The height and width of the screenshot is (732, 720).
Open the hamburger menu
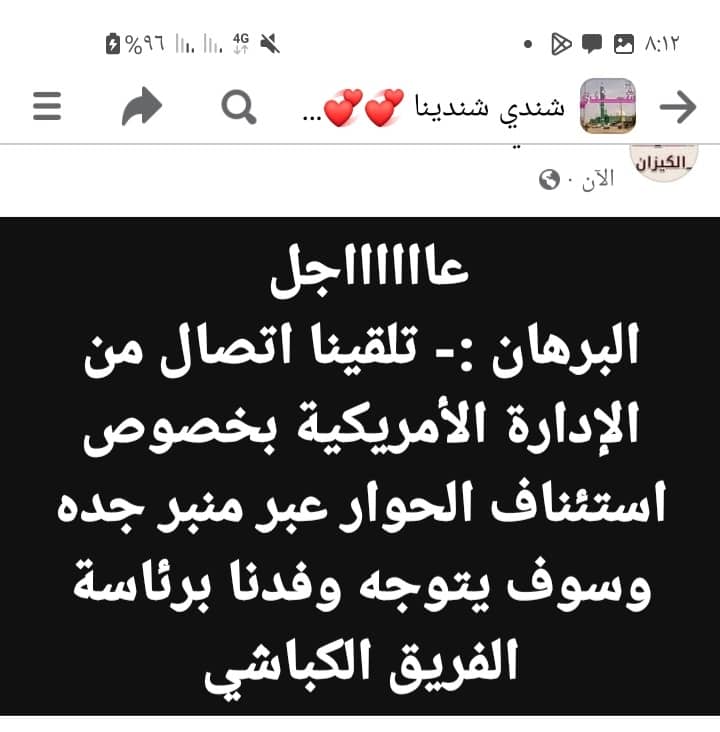[x=47, y=107]
